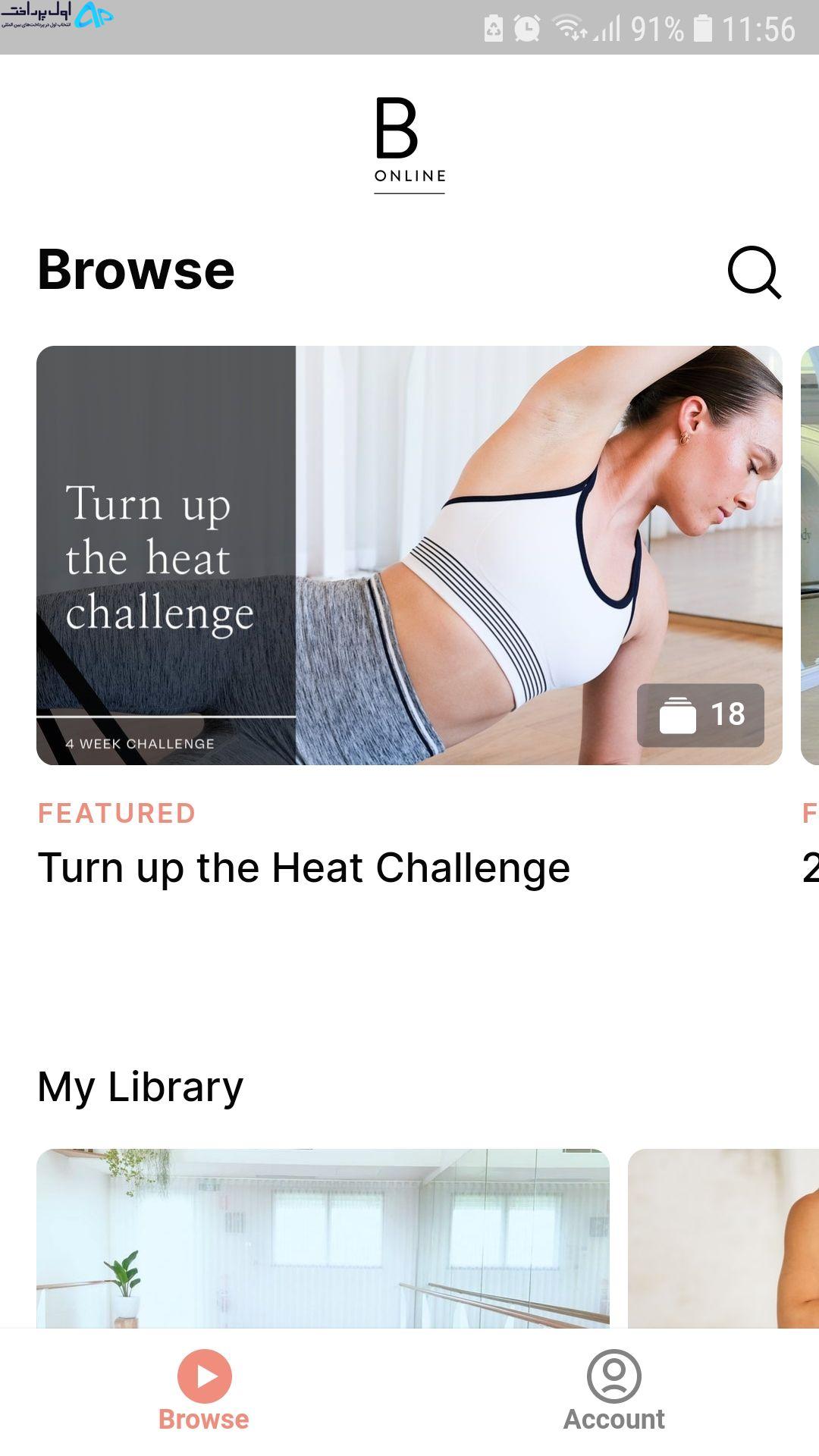Switch to the Account tab
This screenshot has height=1456, width=819.
coord(613,1392)
